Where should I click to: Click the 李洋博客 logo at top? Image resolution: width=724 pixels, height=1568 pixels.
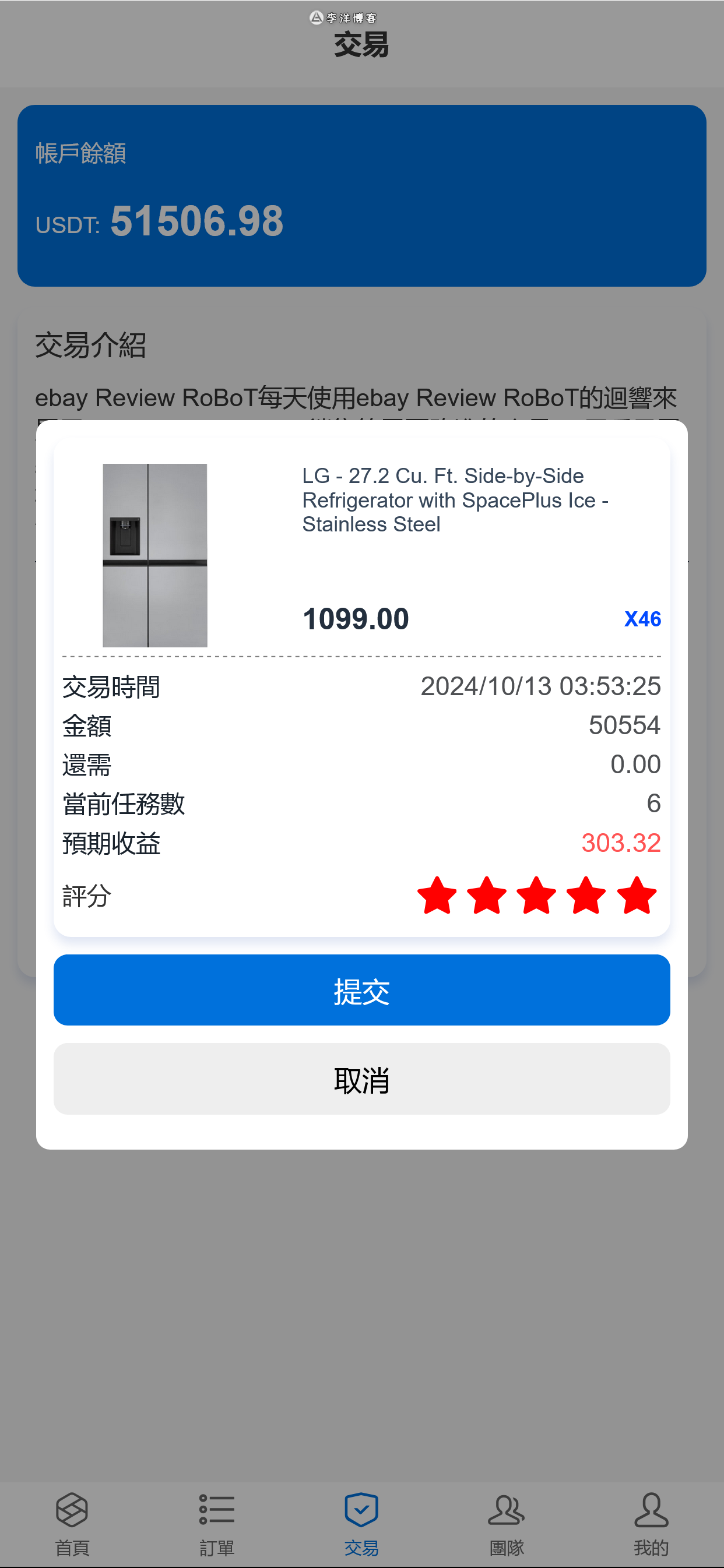[x=344, y=18]
